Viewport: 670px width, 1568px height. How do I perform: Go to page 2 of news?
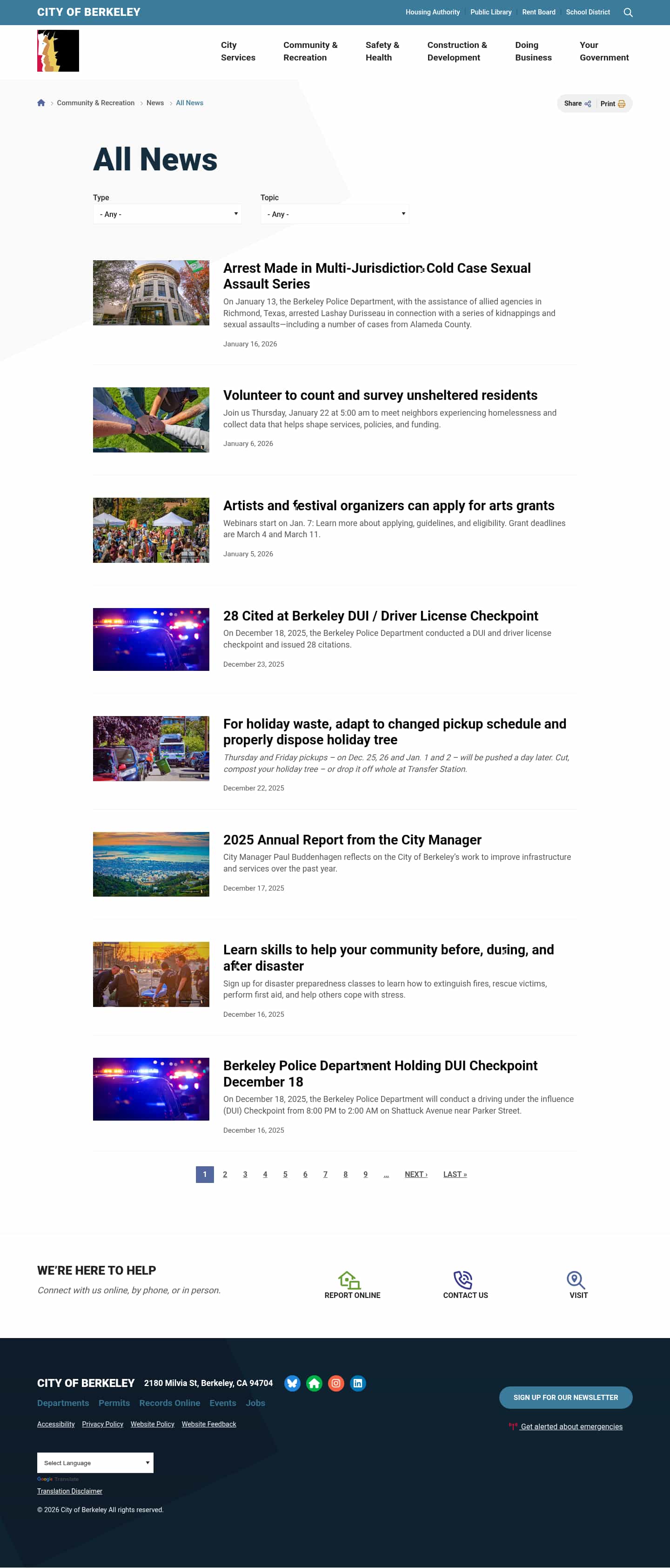(x=225, y=1174)
